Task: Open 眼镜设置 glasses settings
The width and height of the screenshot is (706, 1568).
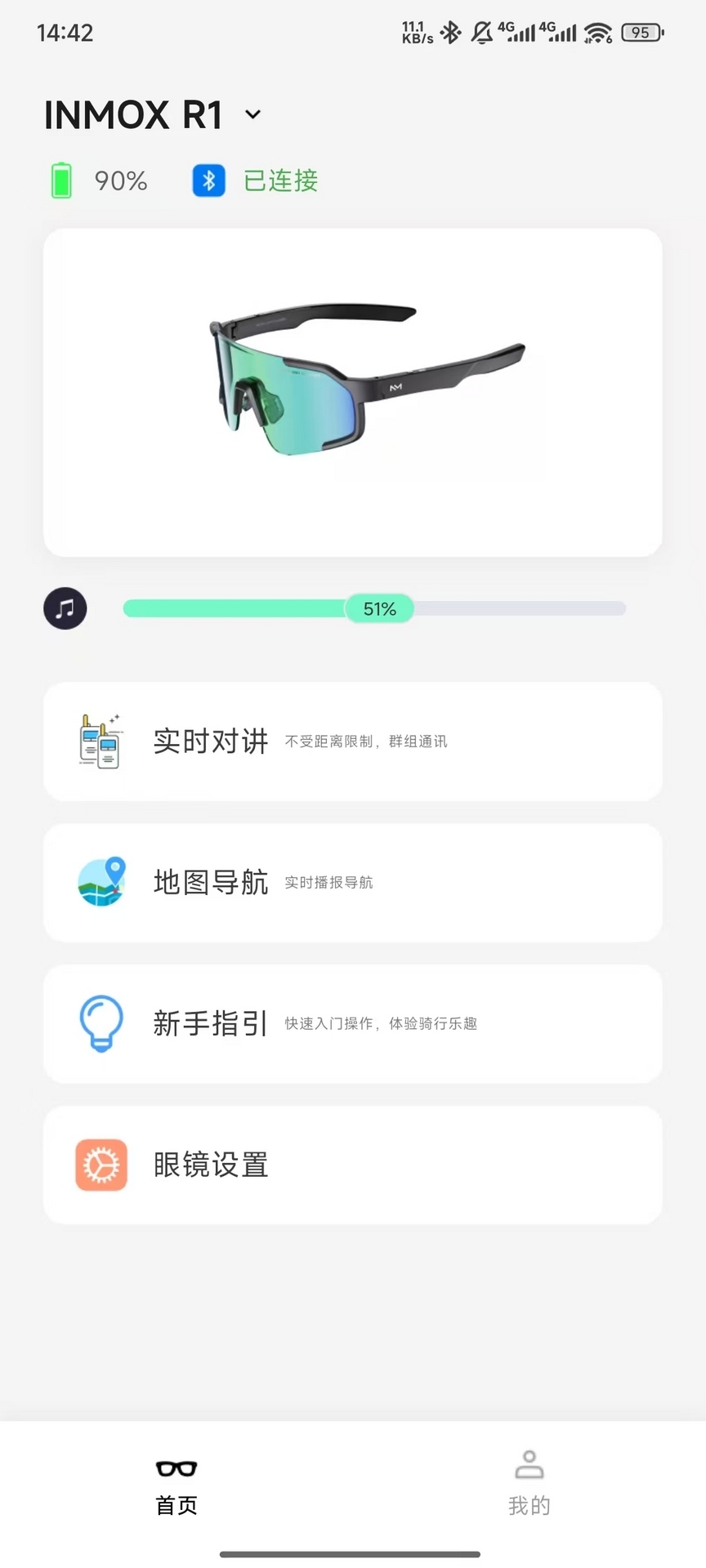Action: pos(353,1165)
